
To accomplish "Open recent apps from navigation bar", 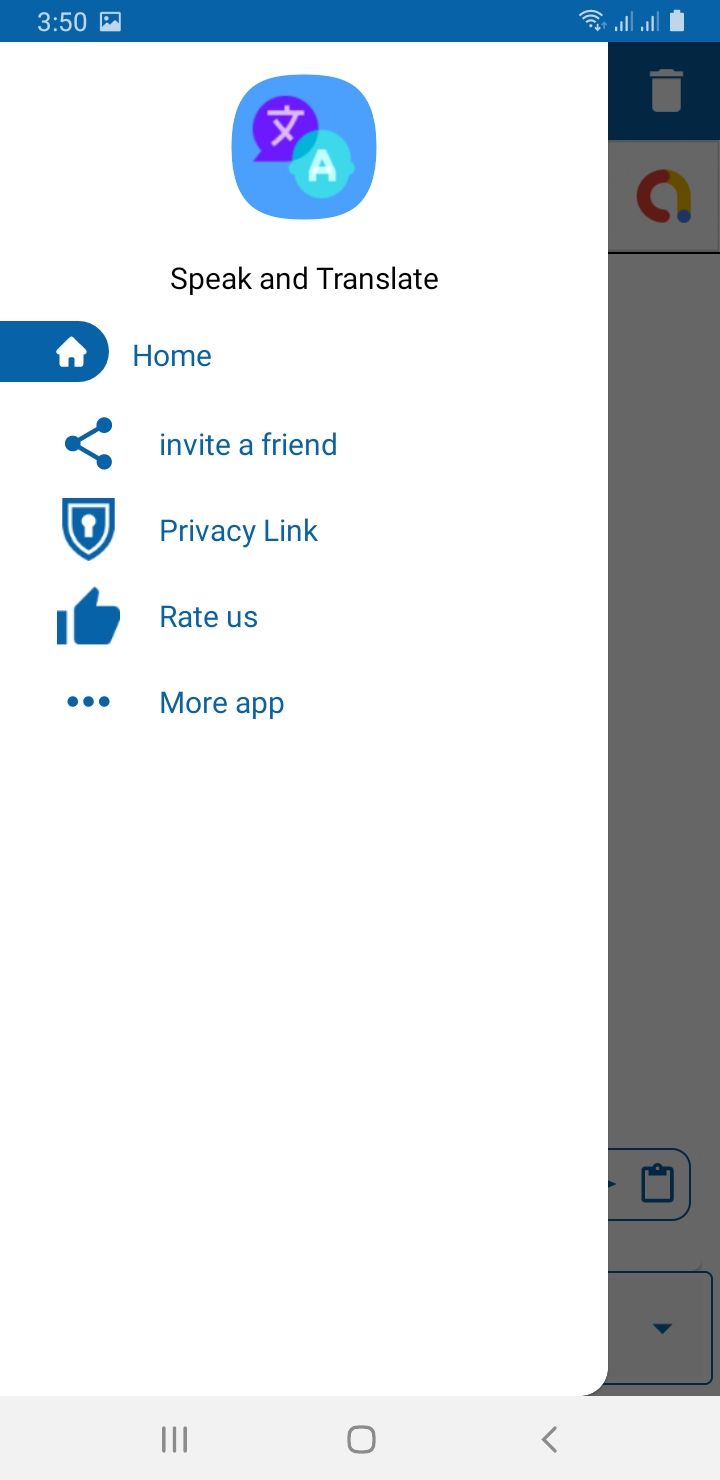I will point(174,1439).
